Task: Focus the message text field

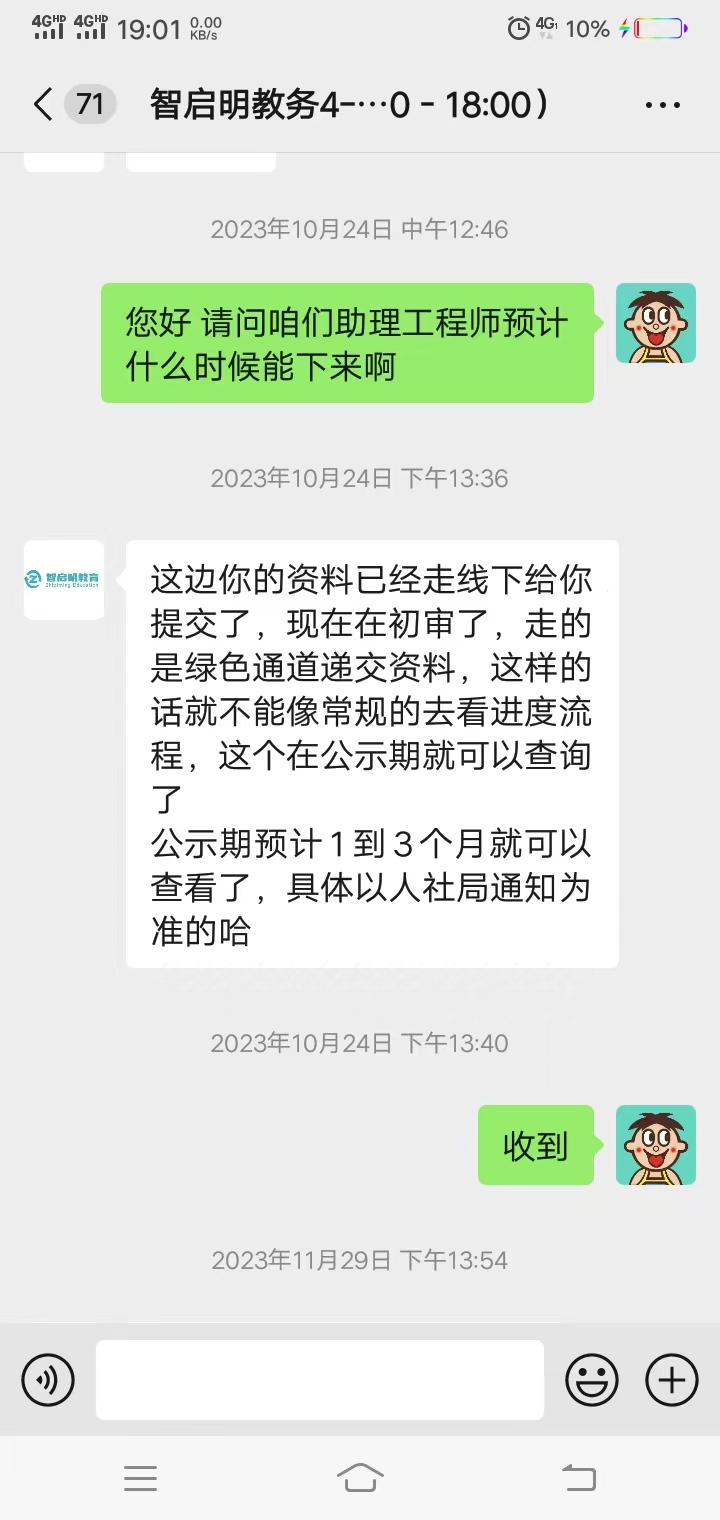Action: 320,1380
